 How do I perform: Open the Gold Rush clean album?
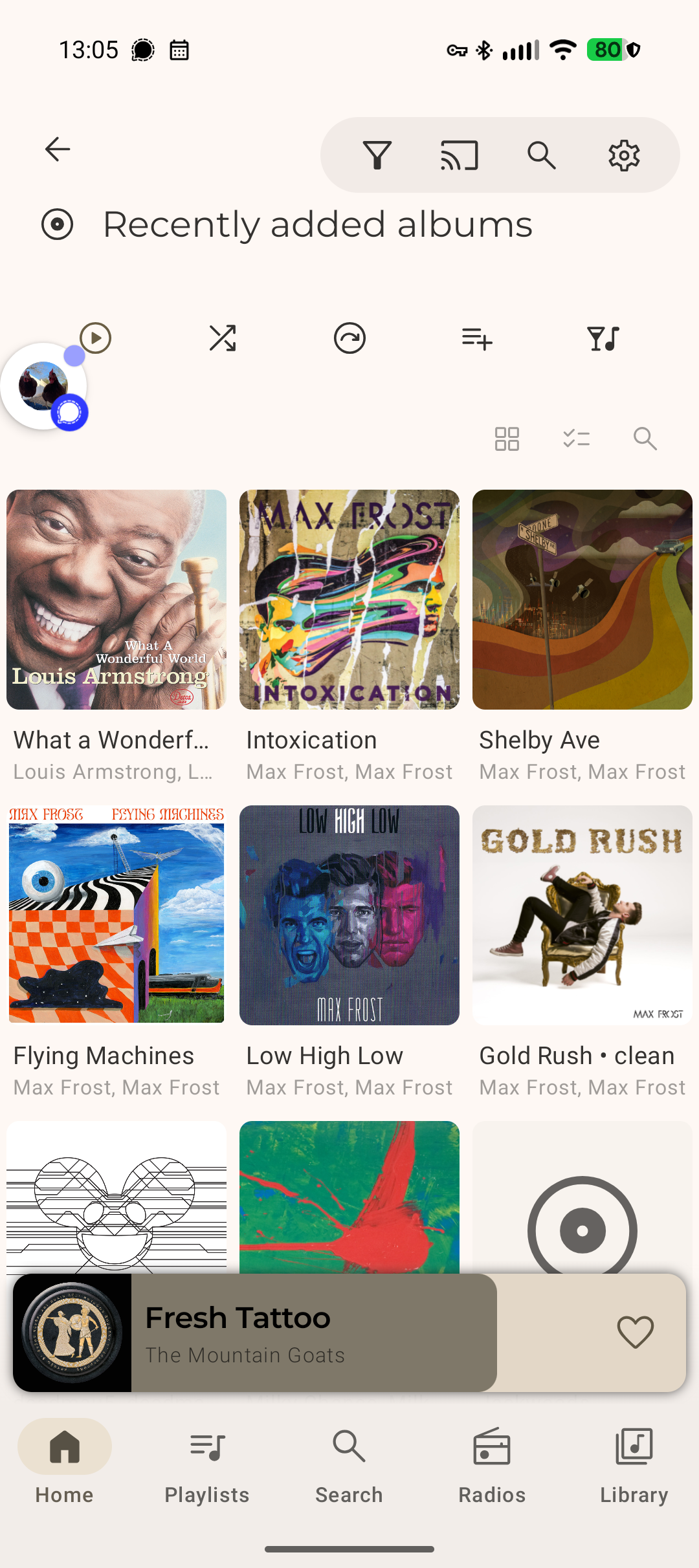582,915
